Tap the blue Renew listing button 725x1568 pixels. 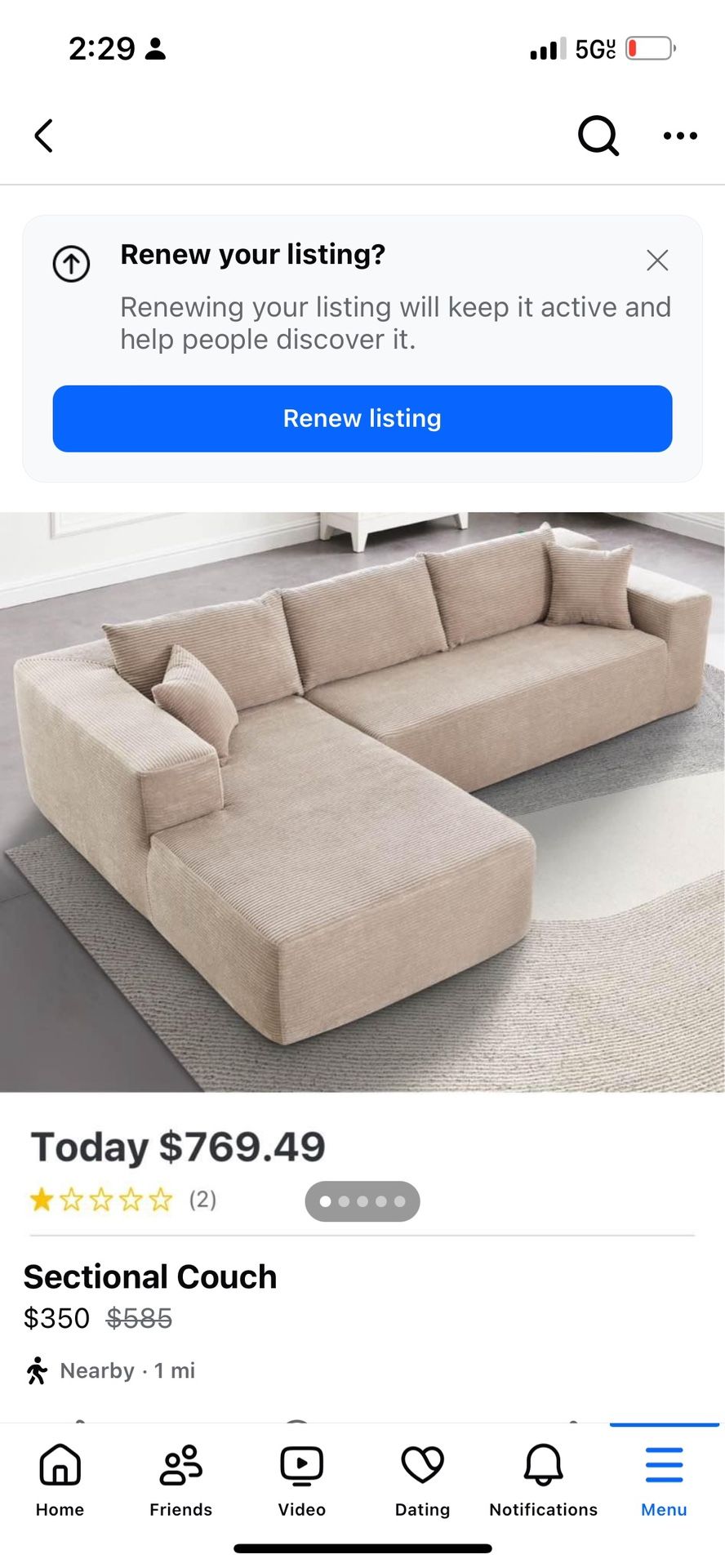(x=362, y=418)
